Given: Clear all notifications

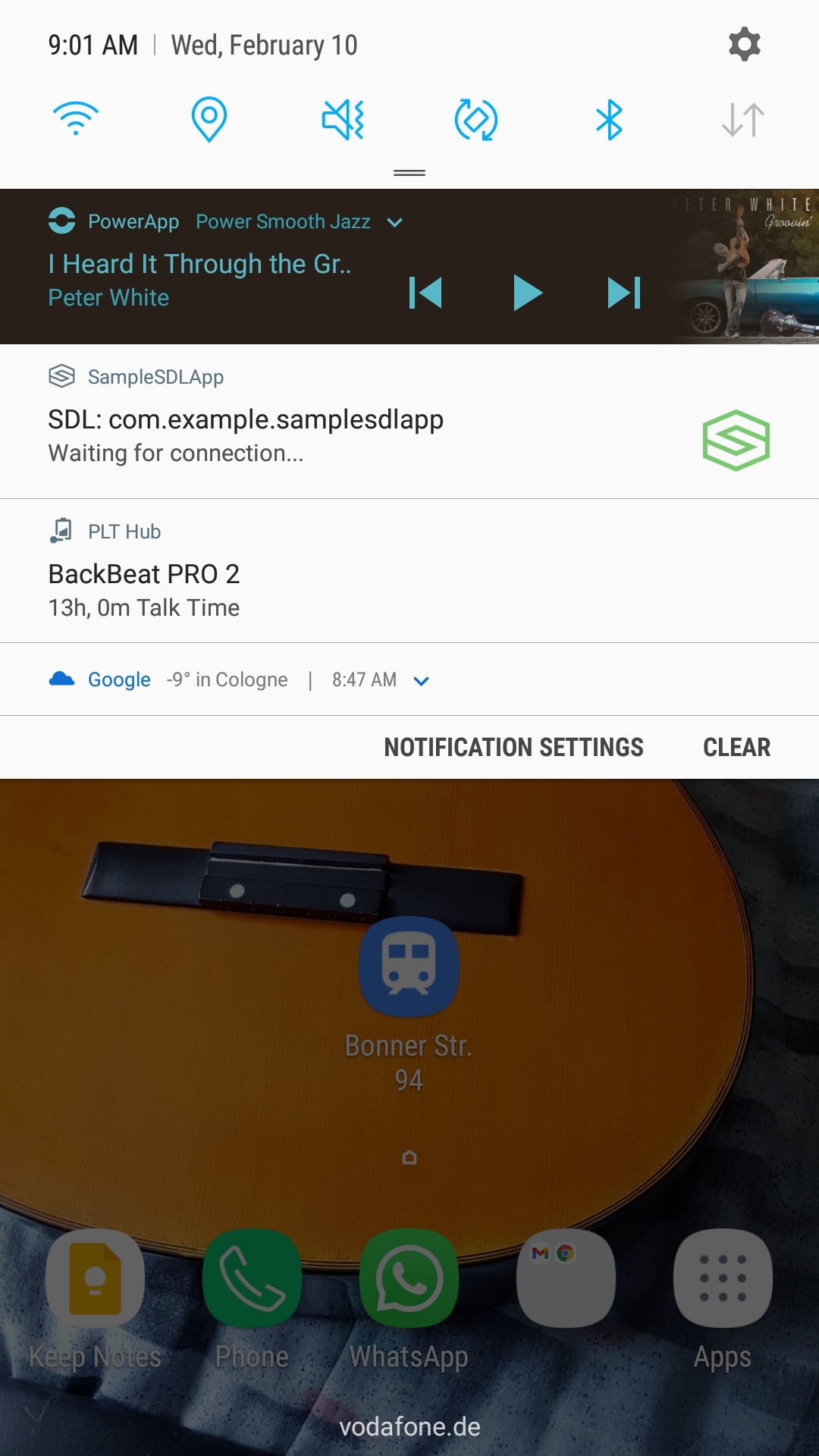Looking at the screenshot, I should click(x=736, y=747).
